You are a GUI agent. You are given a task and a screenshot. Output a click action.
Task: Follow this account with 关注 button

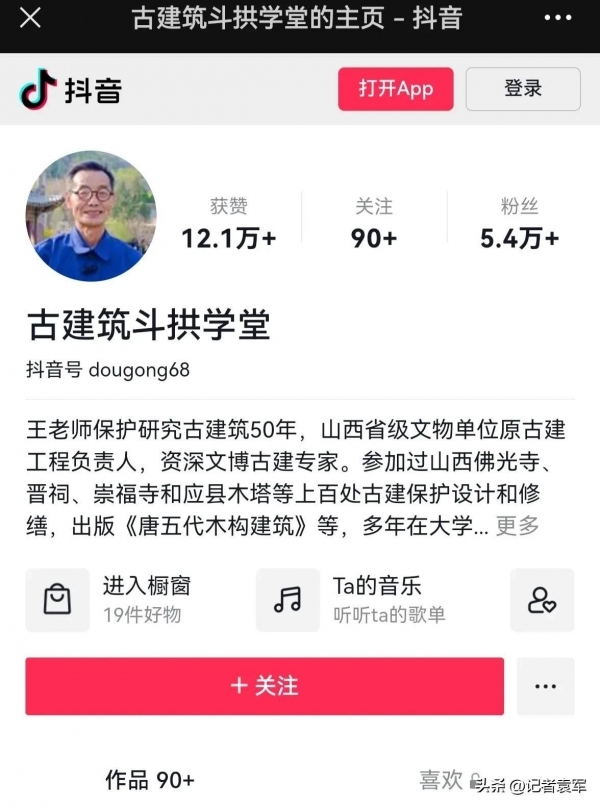264,686
